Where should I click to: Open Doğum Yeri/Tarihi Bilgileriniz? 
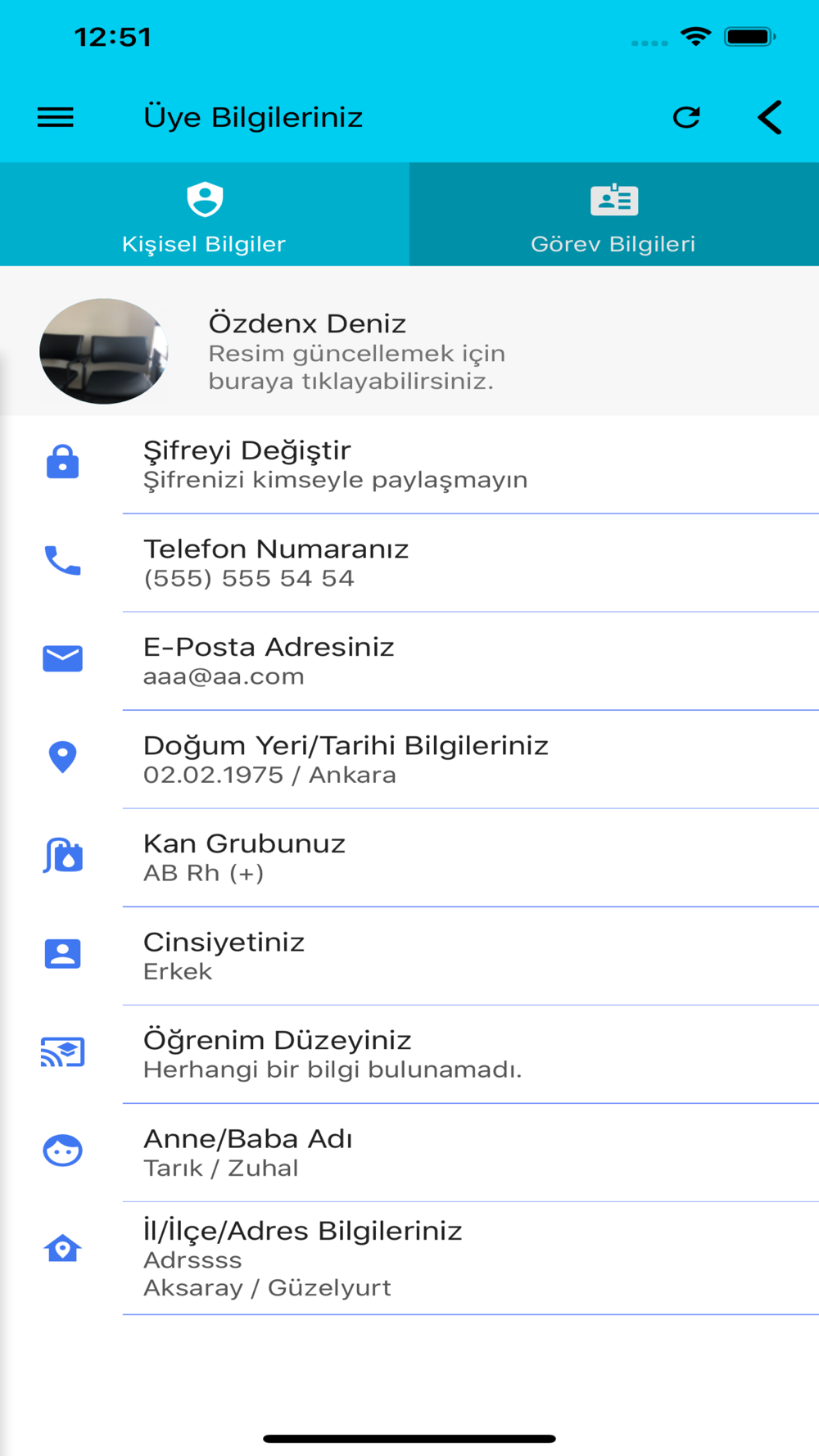pos(409,759)
